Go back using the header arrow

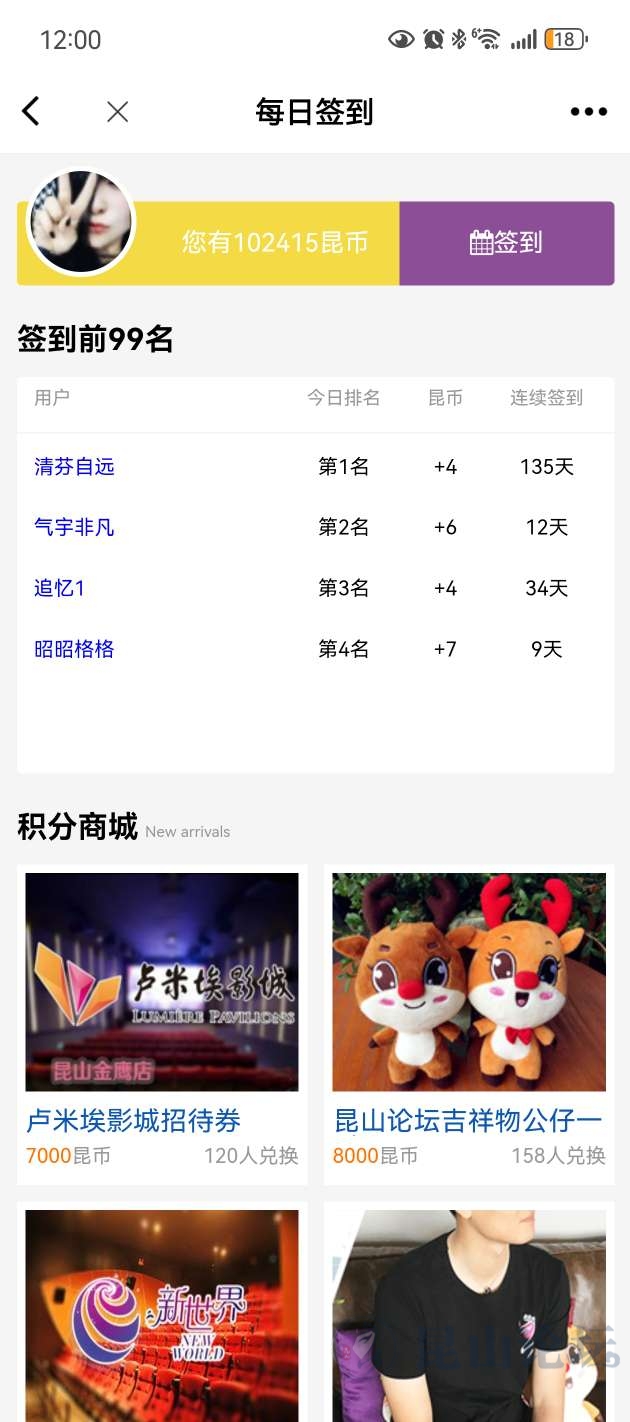(31, 111)
